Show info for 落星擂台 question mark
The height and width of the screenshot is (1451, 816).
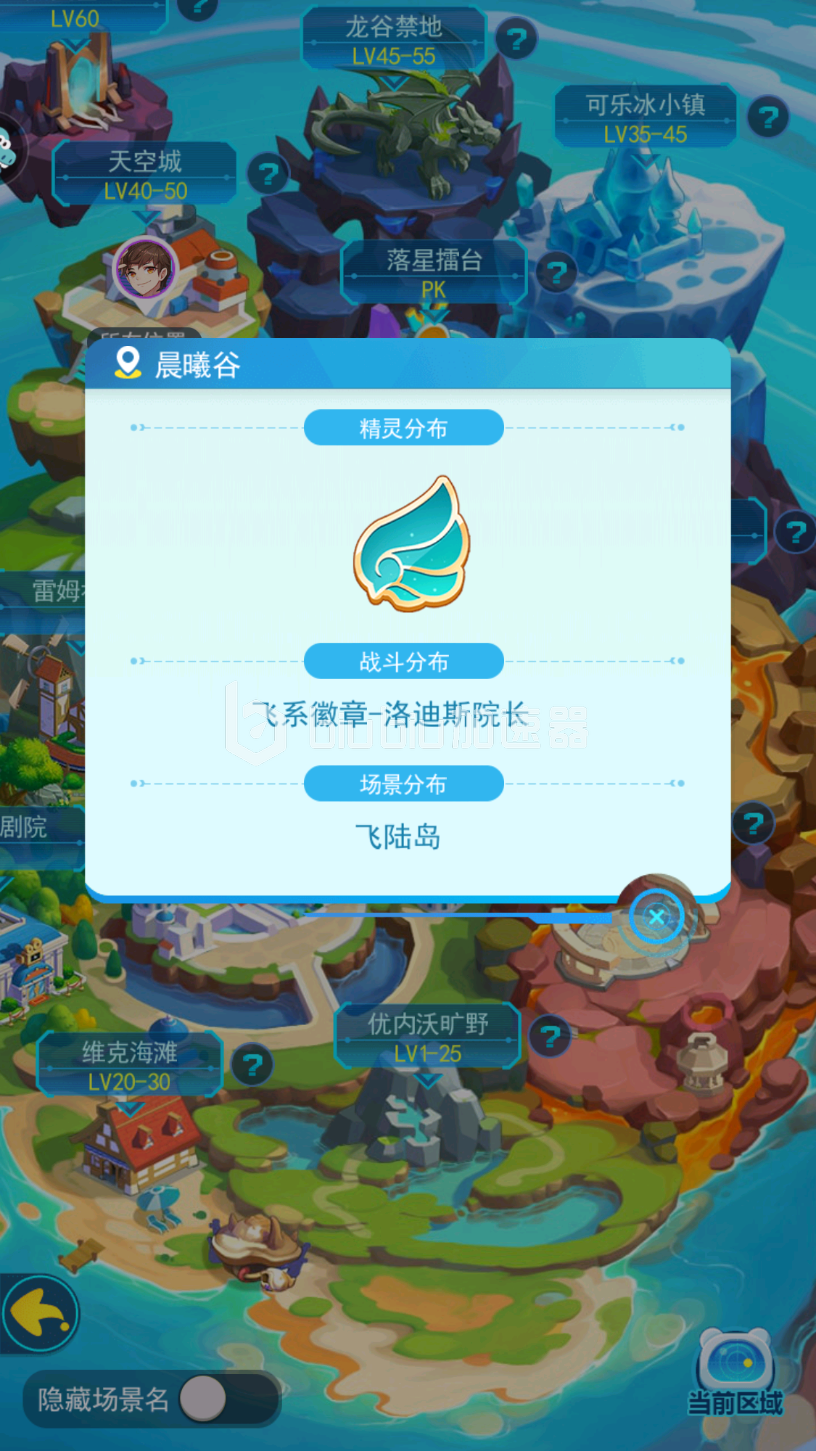[x=556, y=272]
